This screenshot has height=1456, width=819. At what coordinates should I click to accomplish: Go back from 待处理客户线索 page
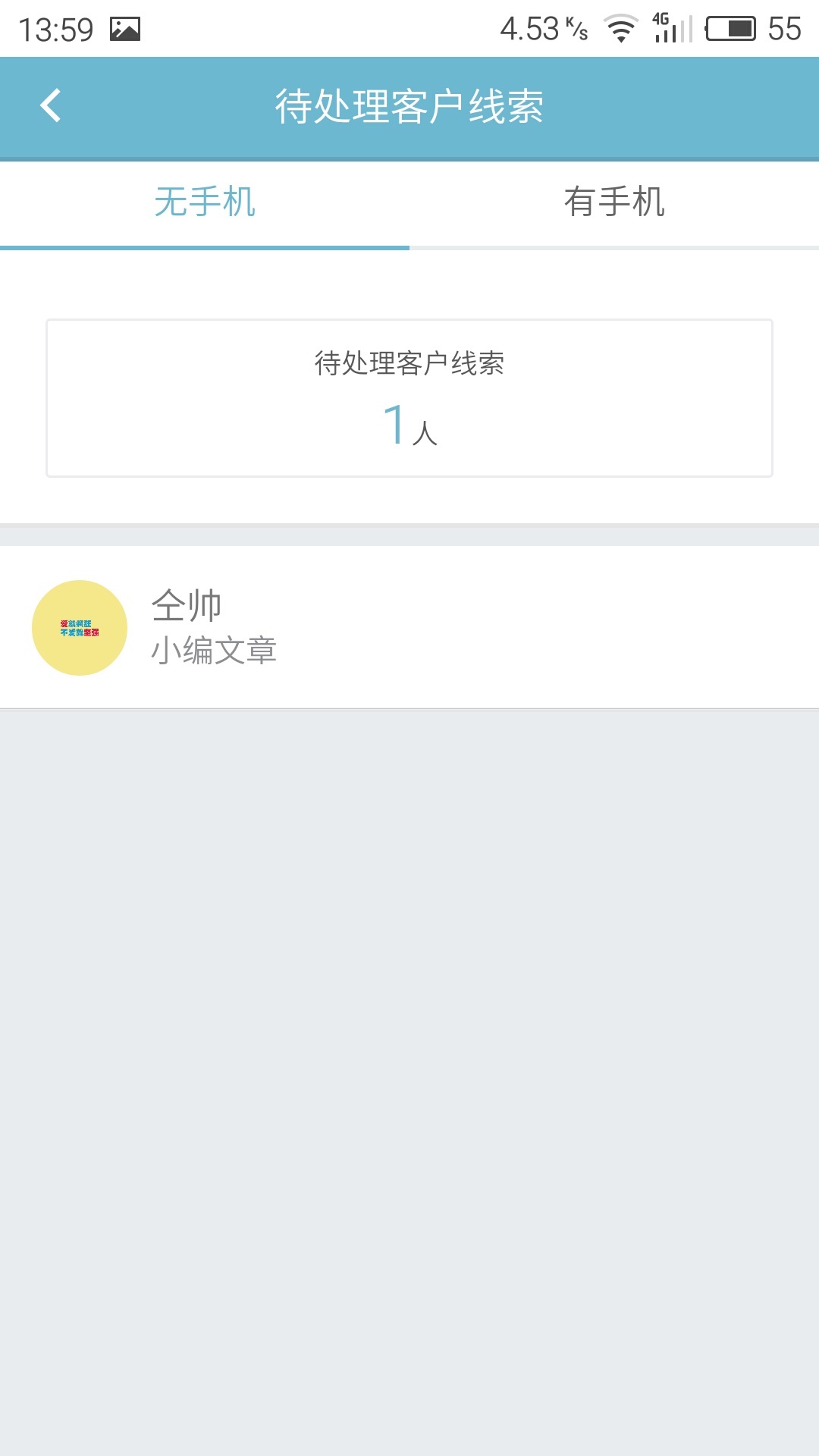tap(51, 105)
